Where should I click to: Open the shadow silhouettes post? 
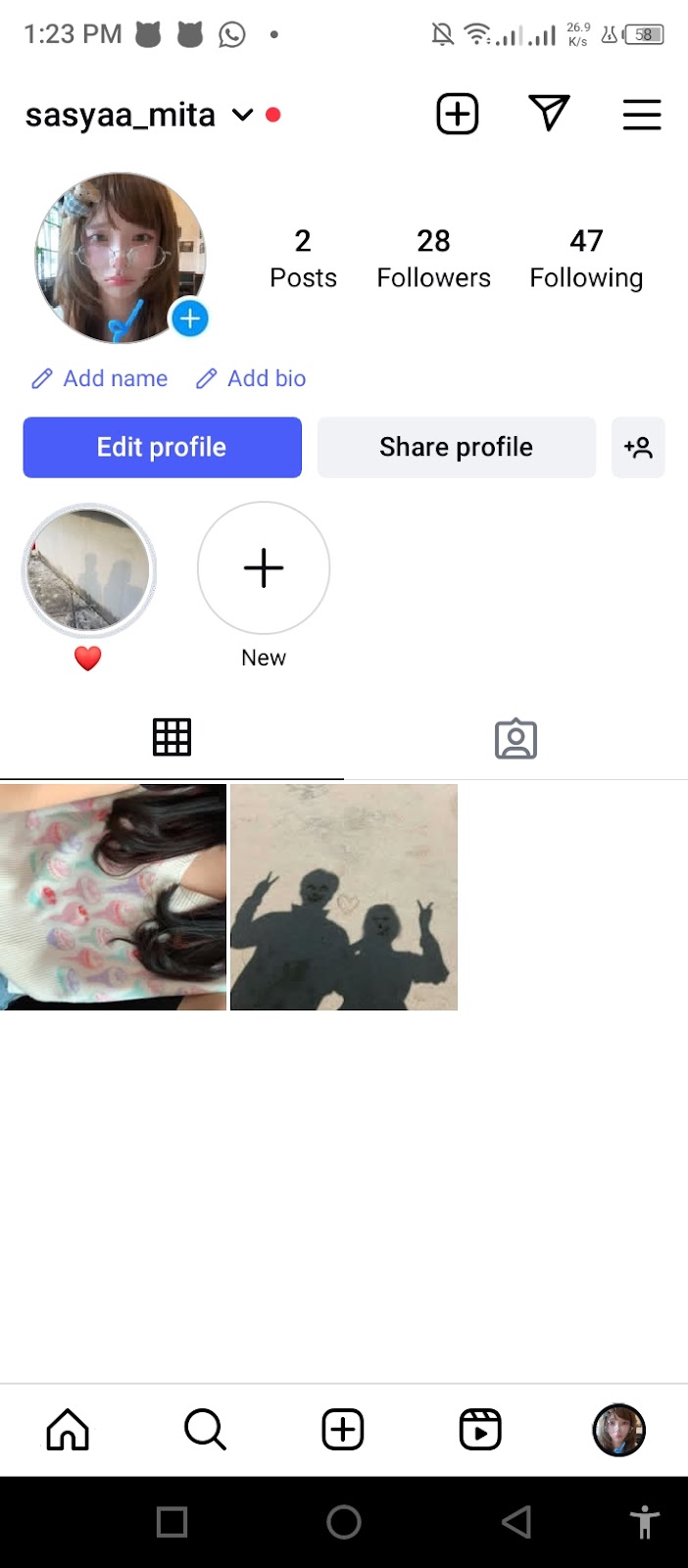tap(344, 897)
